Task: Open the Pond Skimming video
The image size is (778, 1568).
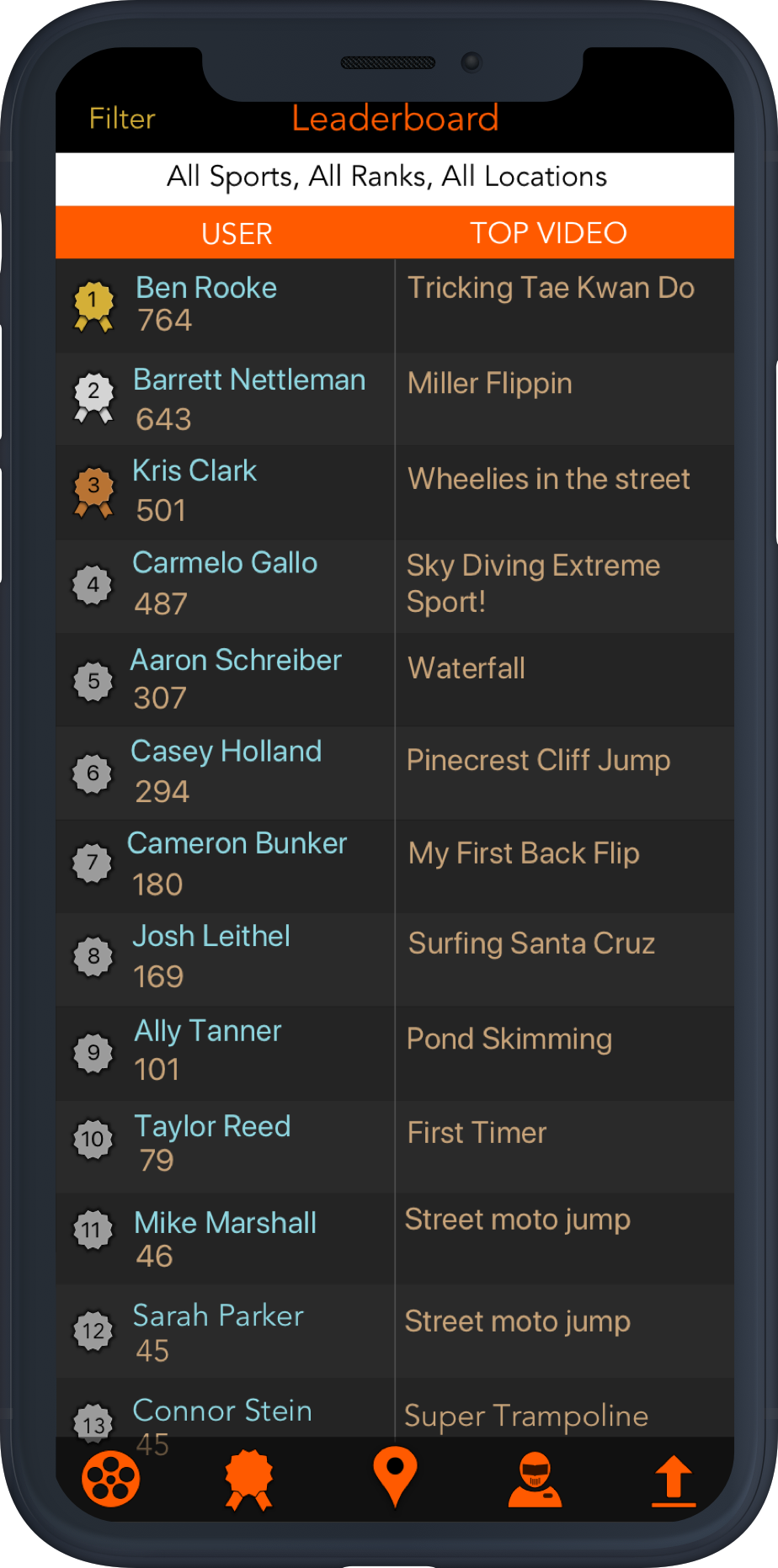Action: click(x=509, y=1039)
